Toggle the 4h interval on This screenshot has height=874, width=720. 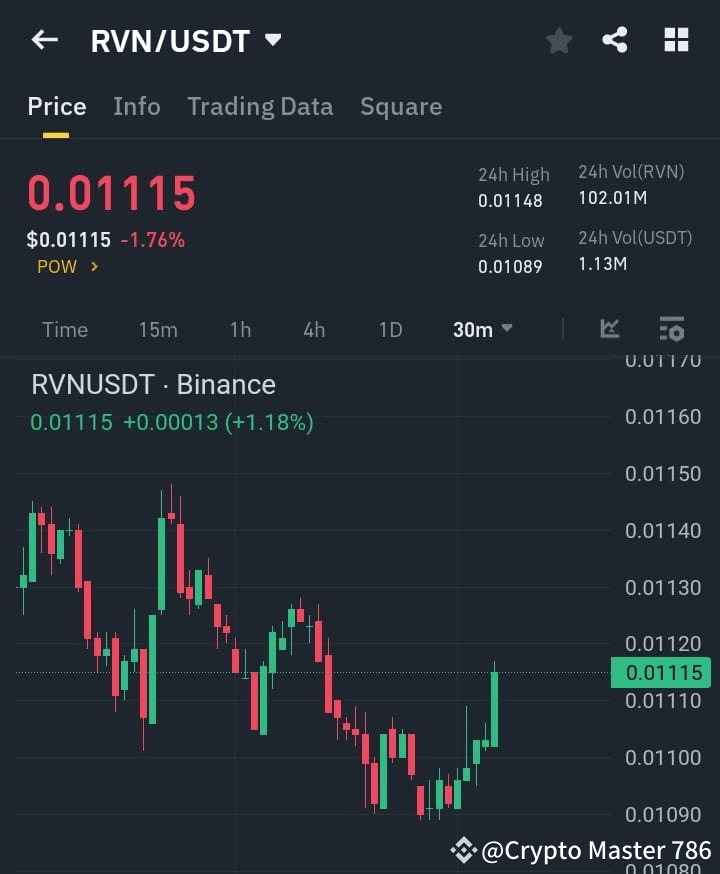pos(313,329)
